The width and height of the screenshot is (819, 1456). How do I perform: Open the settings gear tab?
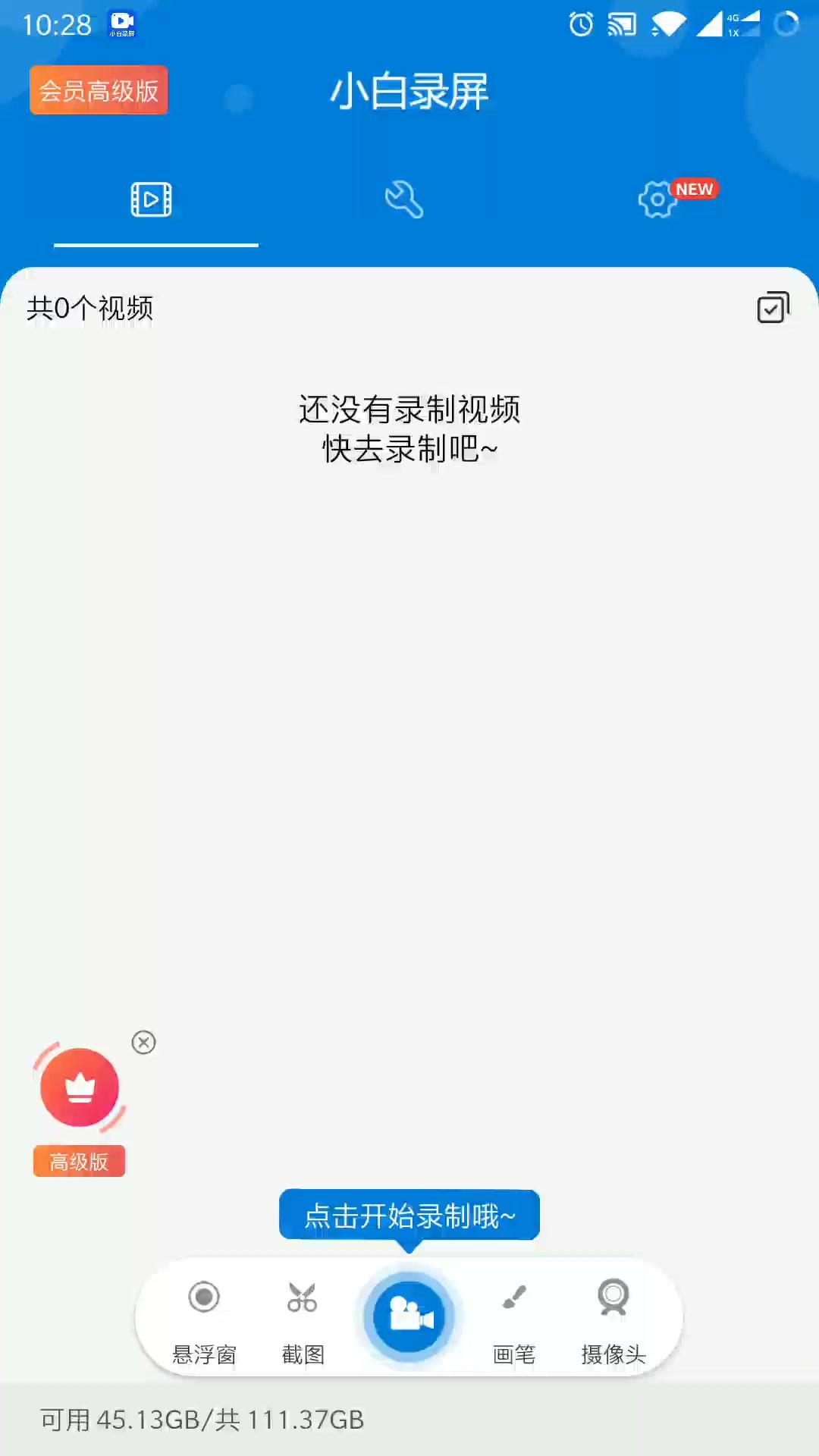coord(657,200)
